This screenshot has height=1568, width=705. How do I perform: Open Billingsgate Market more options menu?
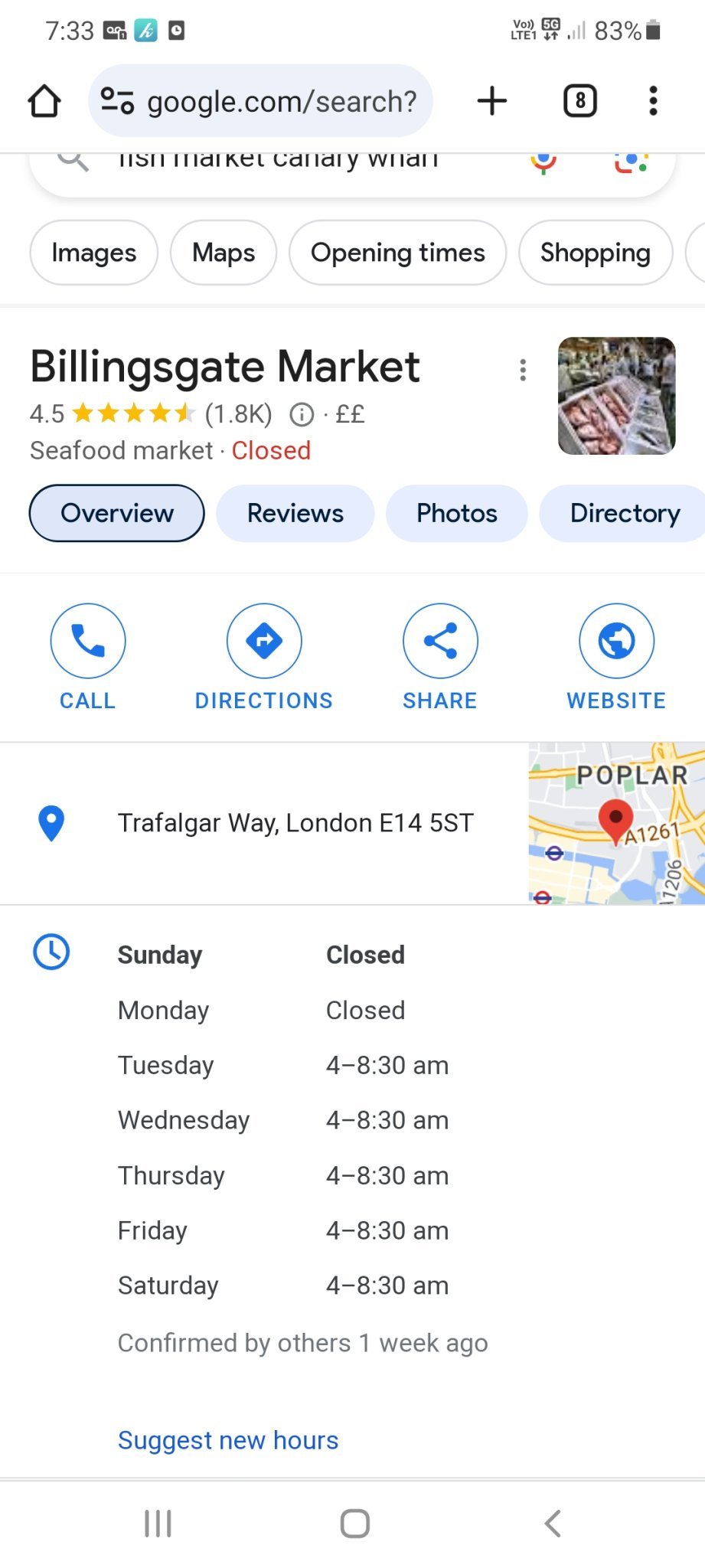click(523, 370)
